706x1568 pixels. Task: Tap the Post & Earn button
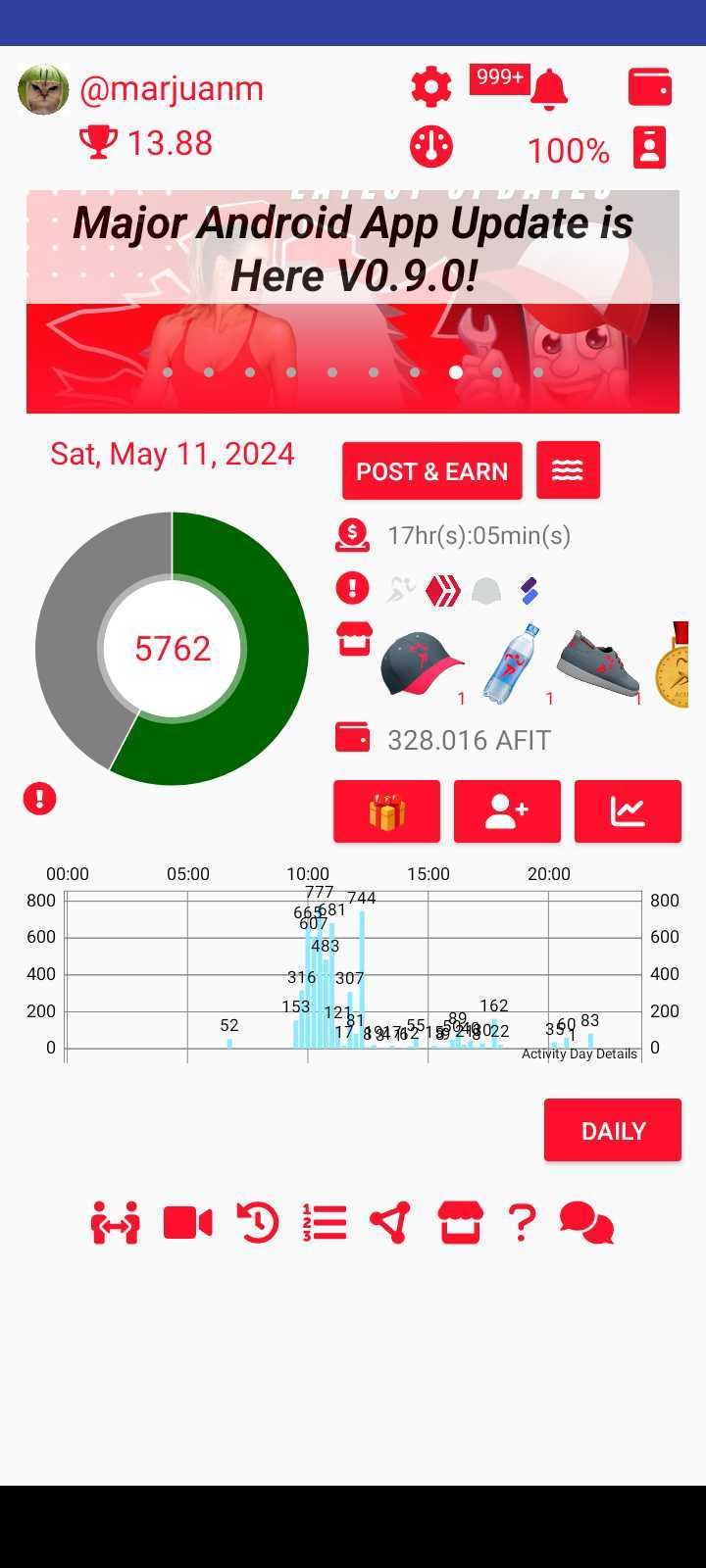pos(432,470)
